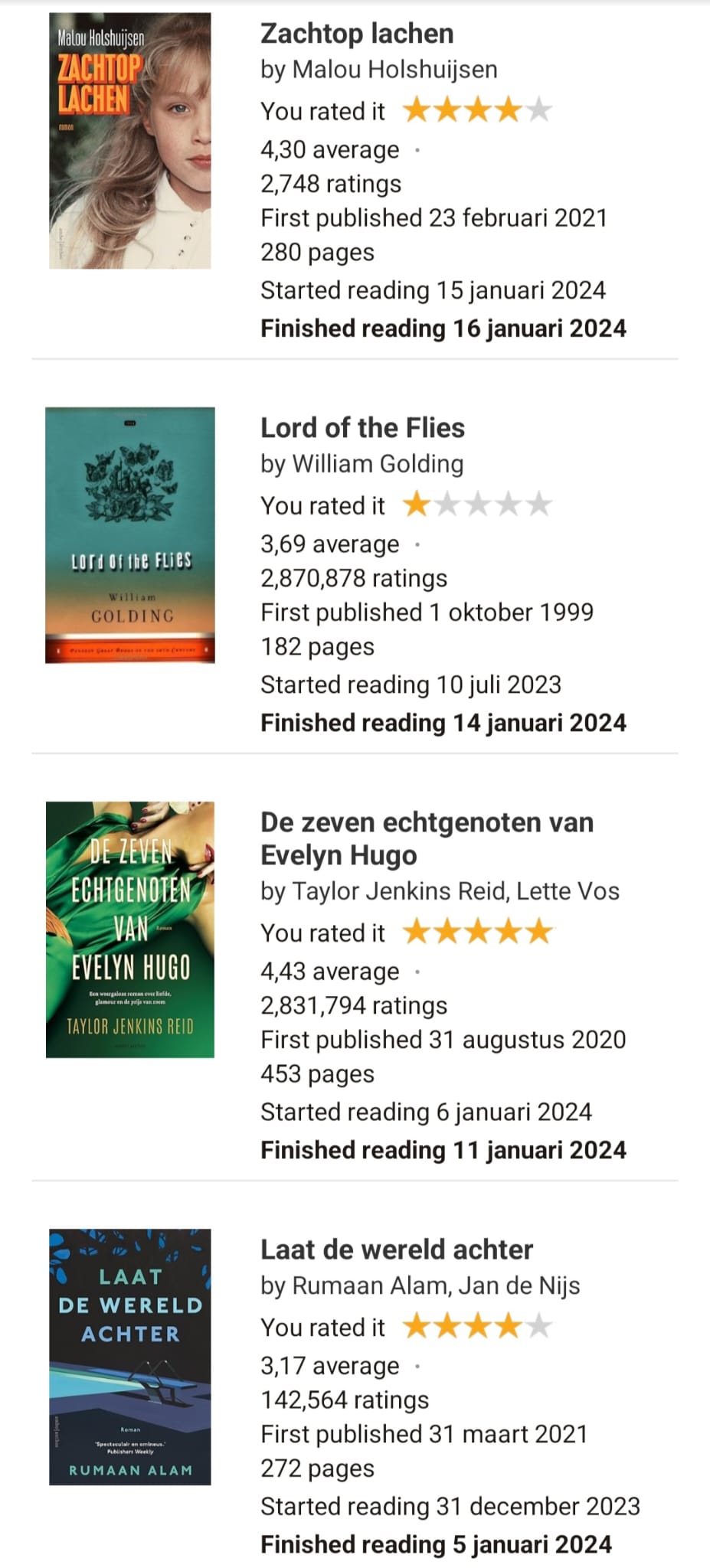Change star rating for Lord of the Flies
Screen dimensions: 710x1568
[x=477, y=505]
